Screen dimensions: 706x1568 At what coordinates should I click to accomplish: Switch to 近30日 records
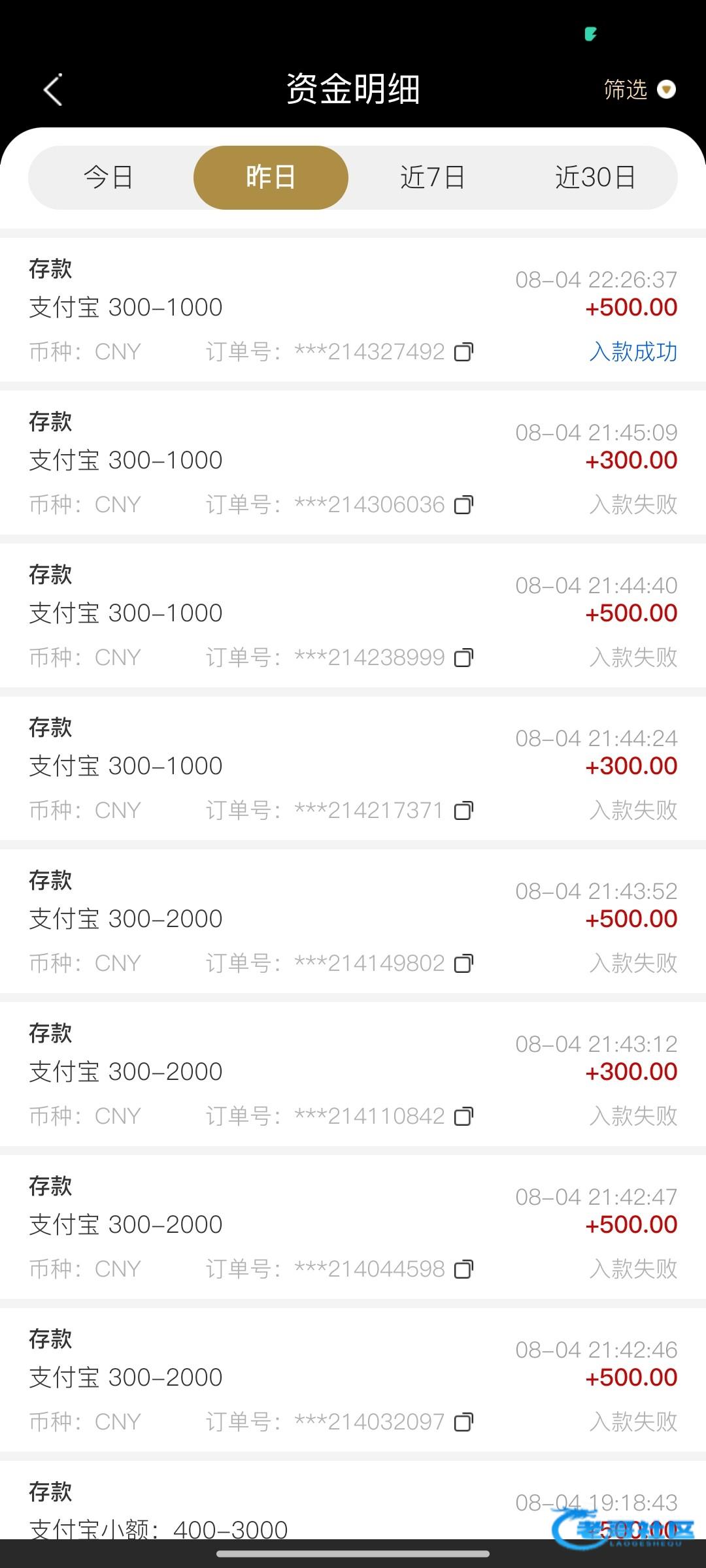click(595, 178)
